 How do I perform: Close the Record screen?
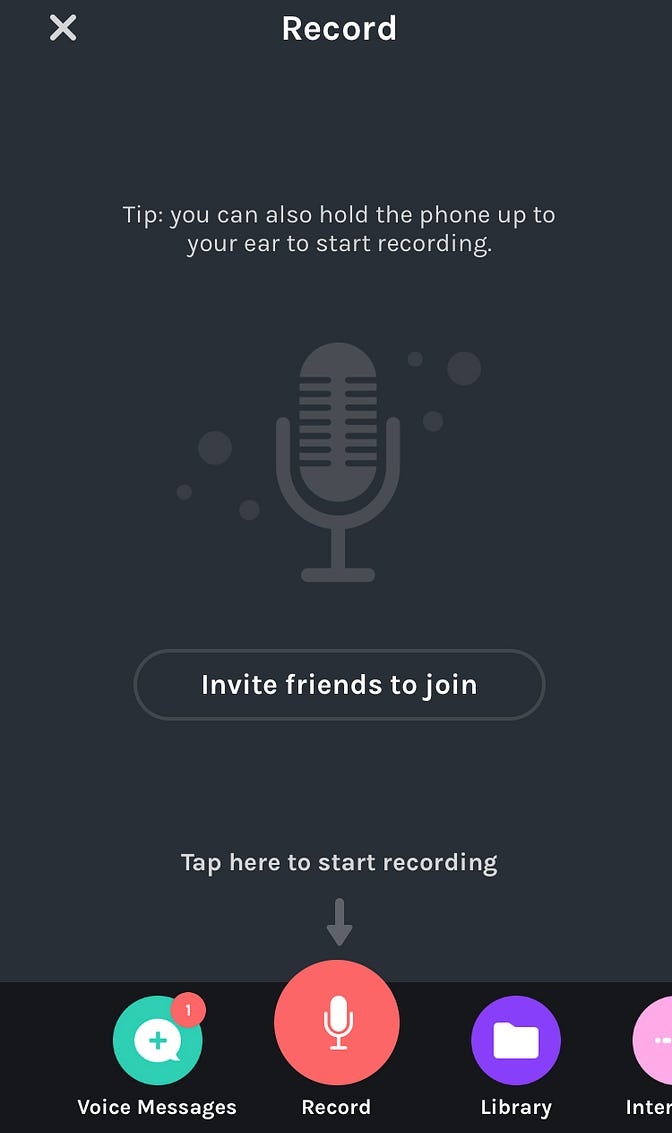(x=63, y=28)
